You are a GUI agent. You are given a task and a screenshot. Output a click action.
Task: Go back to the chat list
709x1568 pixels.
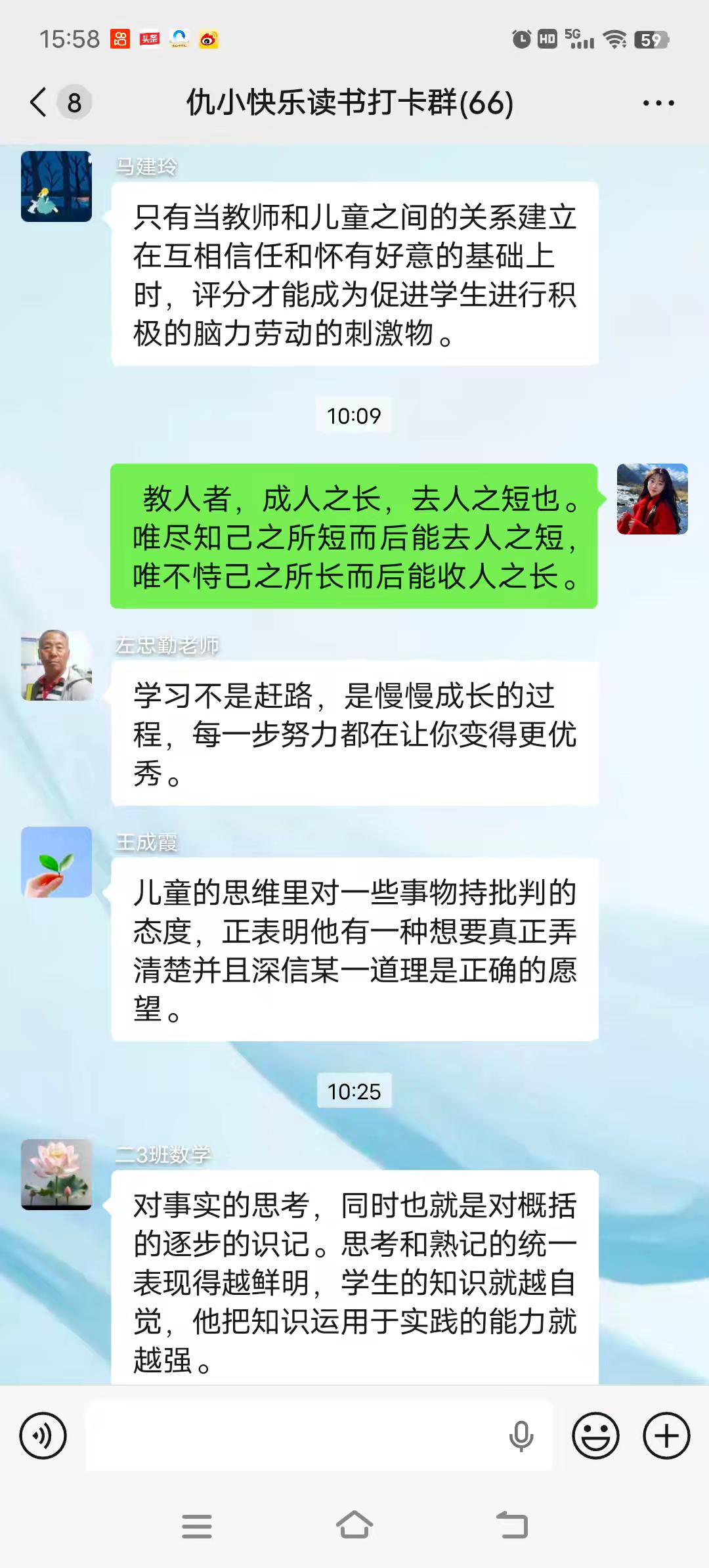click(x=39, y=102)
